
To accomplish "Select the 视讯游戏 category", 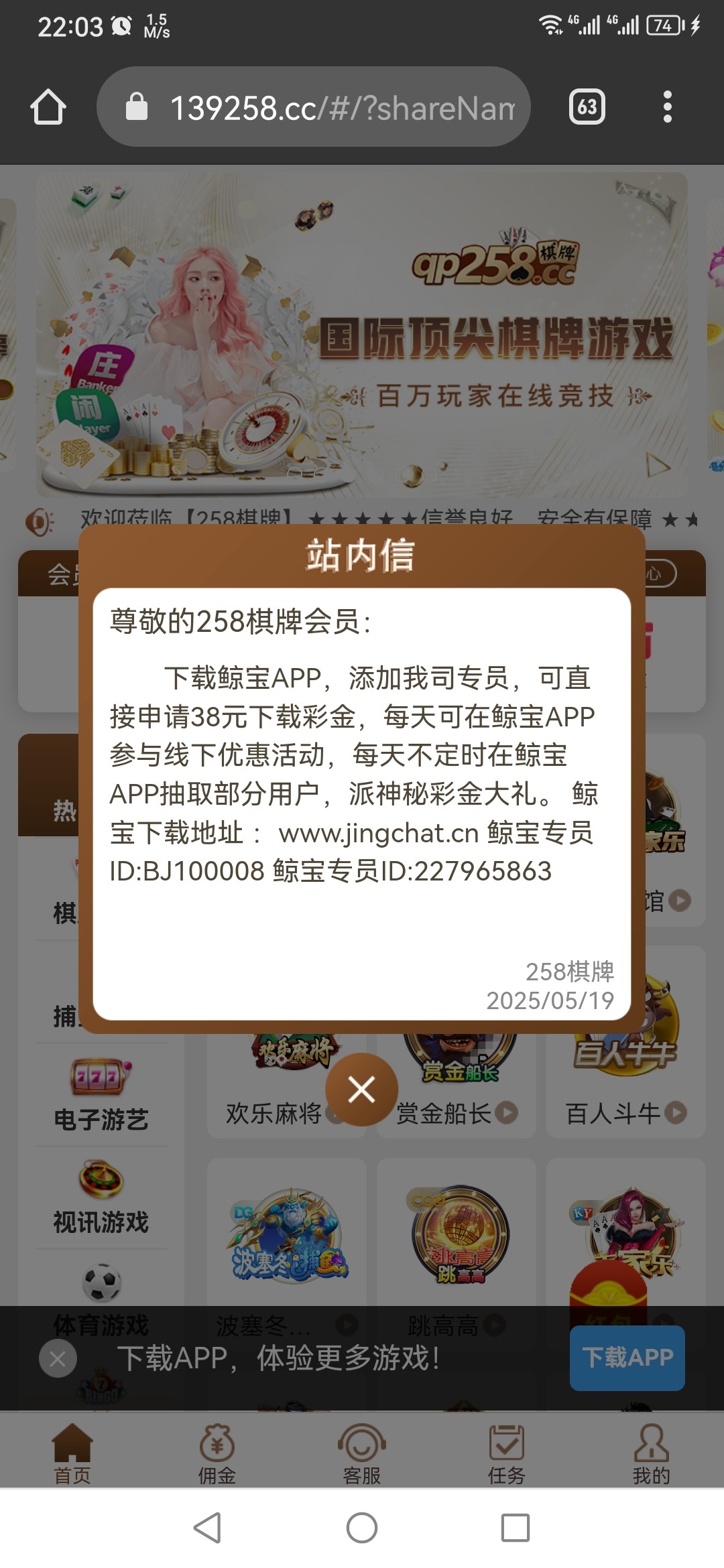I will (x=101, y=1198).
